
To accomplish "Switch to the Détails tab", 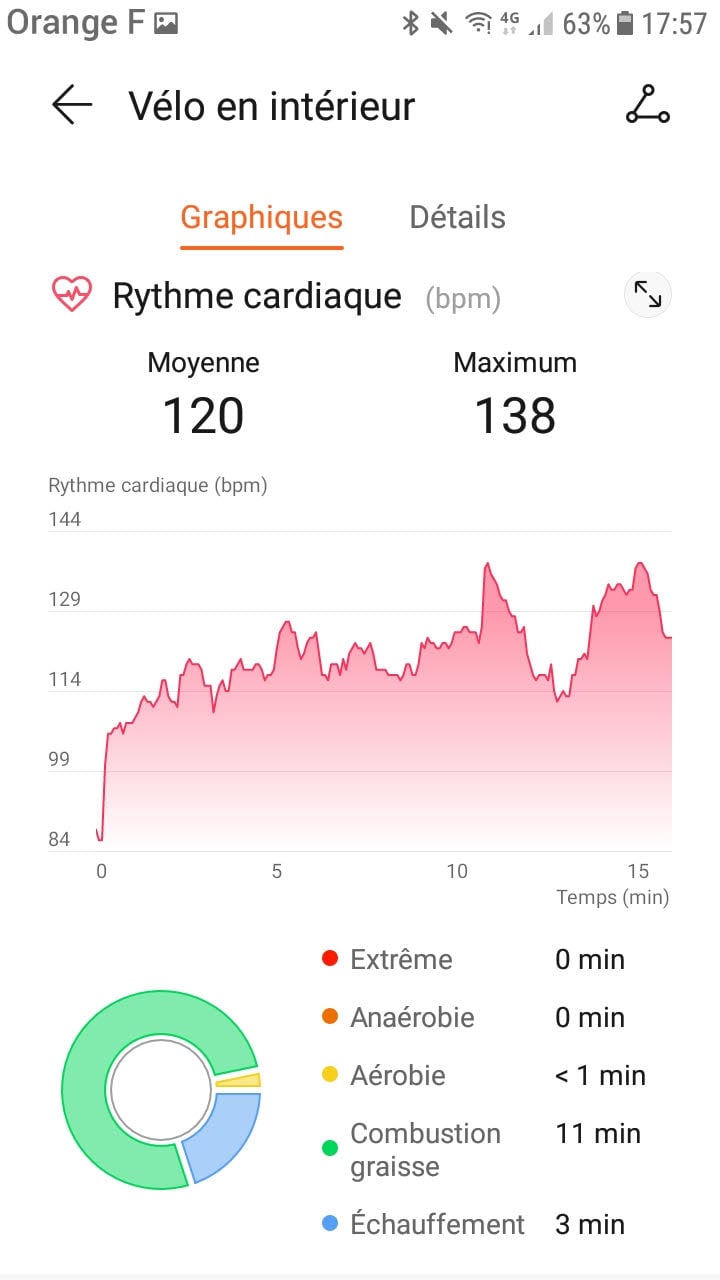I will [x=457, y=217].
